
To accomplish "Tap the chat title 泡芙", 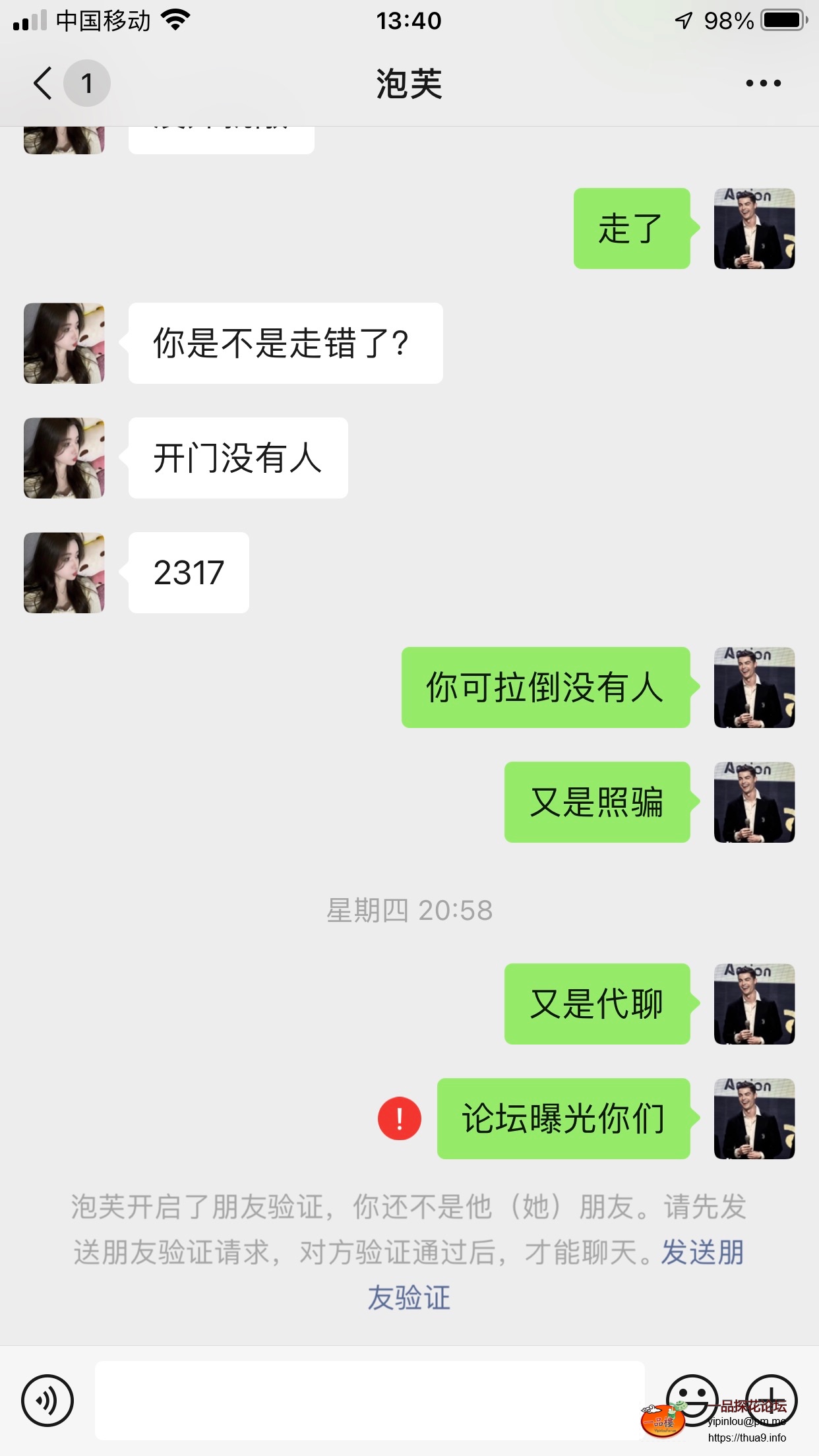I will coord(409,84).
